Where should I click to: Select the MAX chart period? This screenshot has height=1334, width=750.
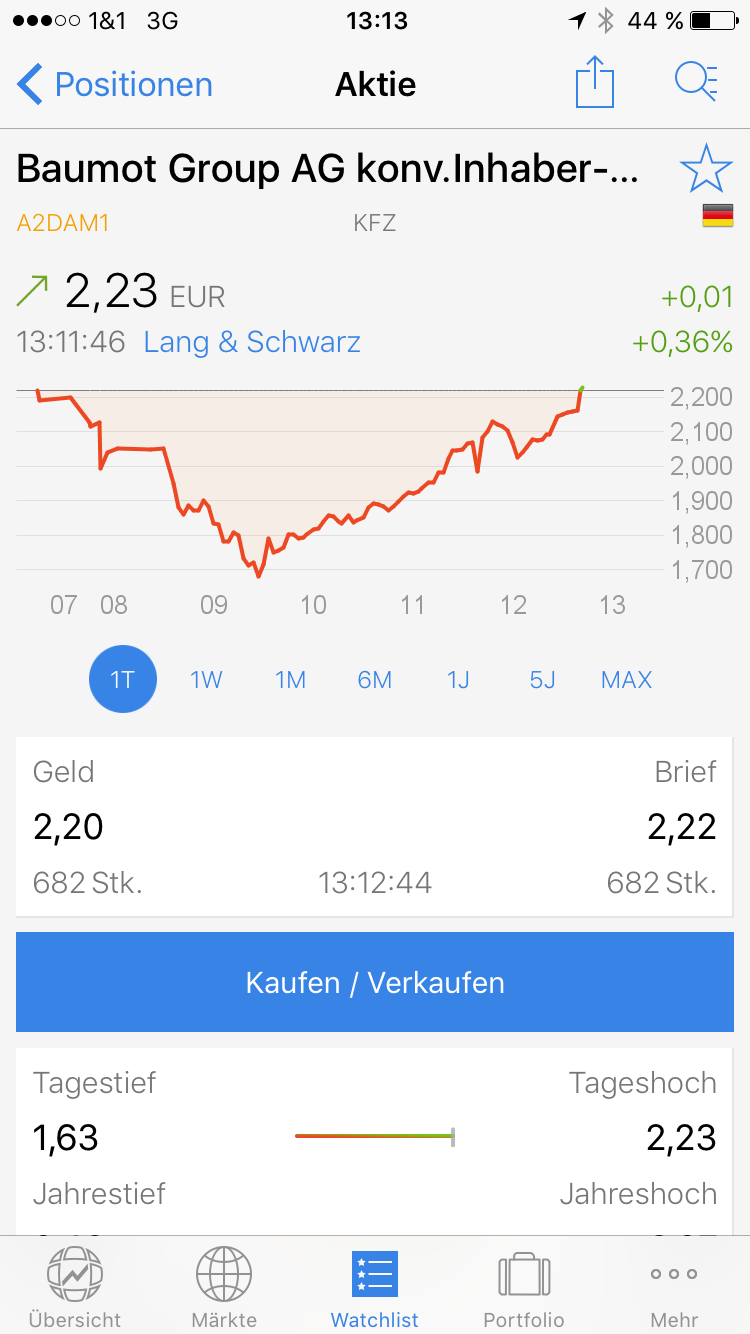626,679
